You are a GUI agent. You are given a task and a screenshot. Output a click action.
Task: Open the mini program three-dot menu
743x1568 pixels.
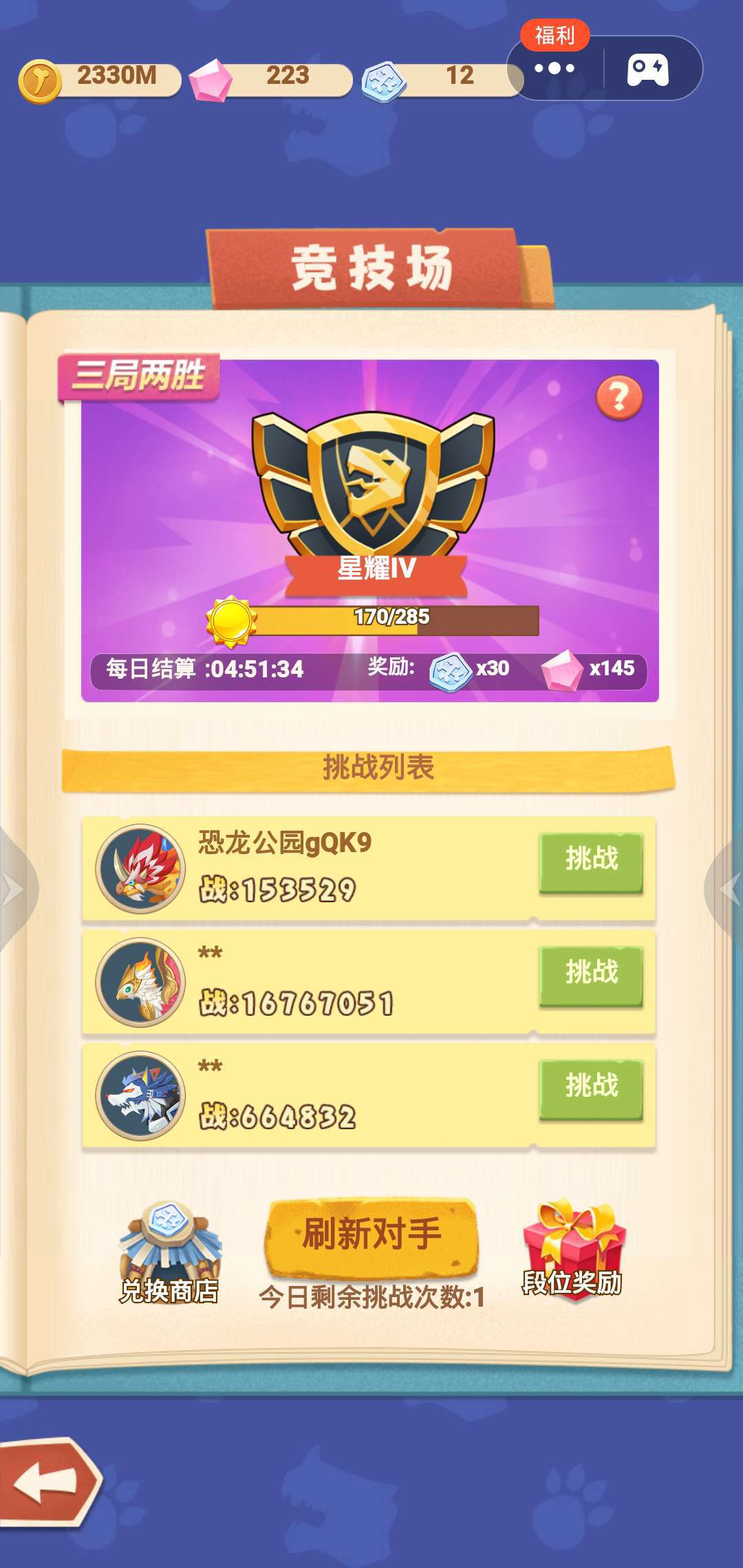554,68
